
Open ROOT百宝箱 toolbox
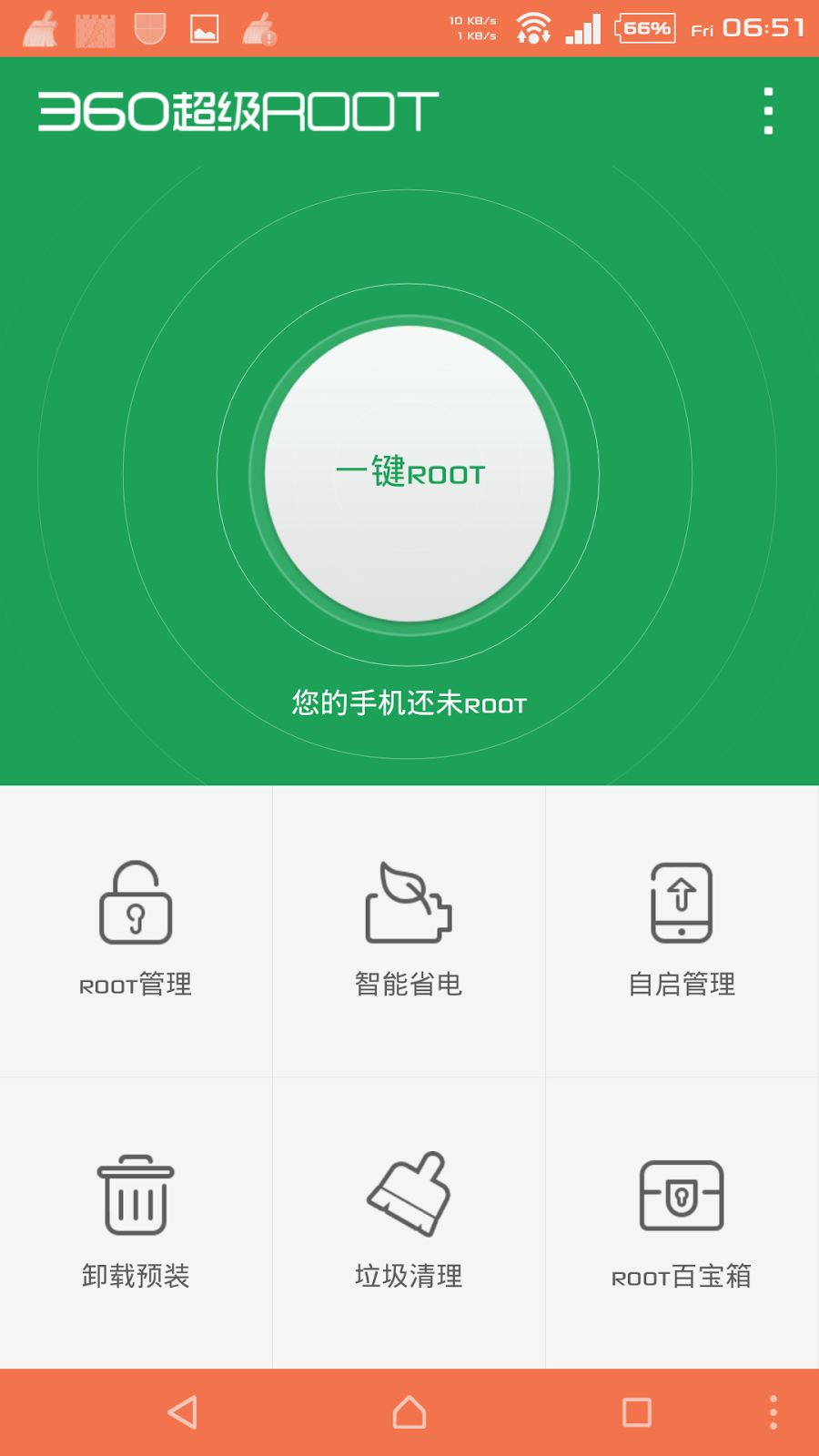coord(682,1221)
